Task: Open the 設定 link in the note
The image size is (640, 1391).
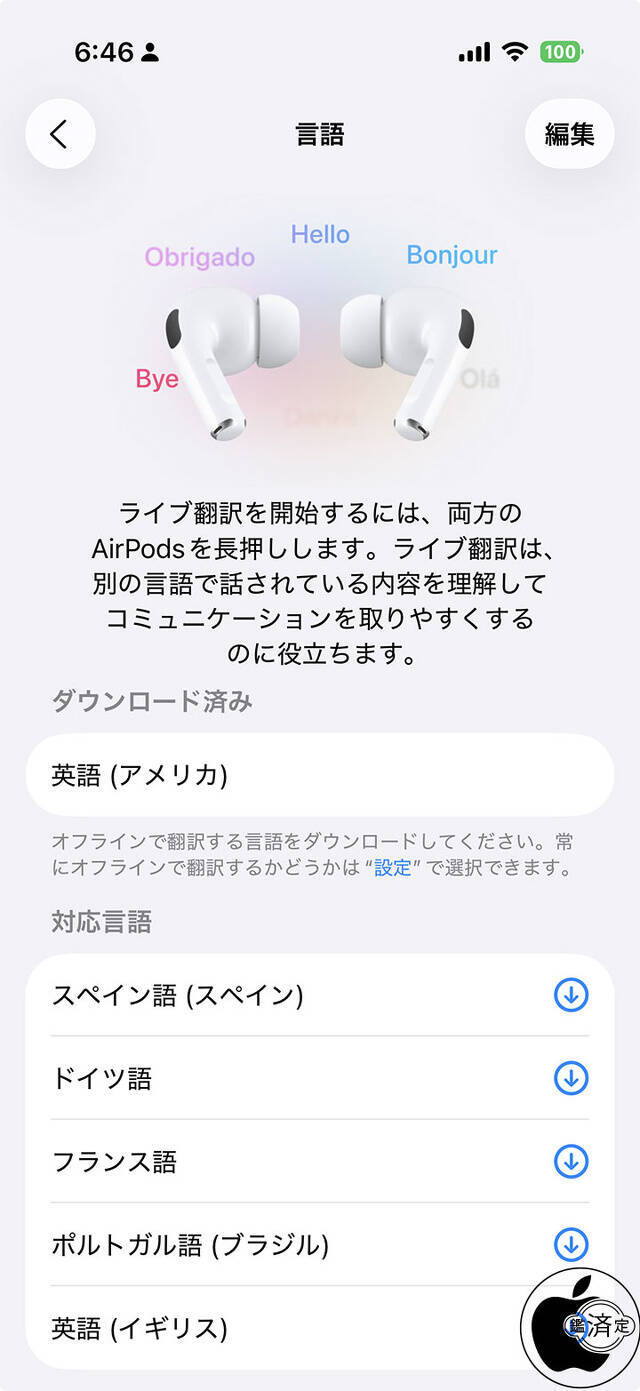Action: [x=393, y=868]
